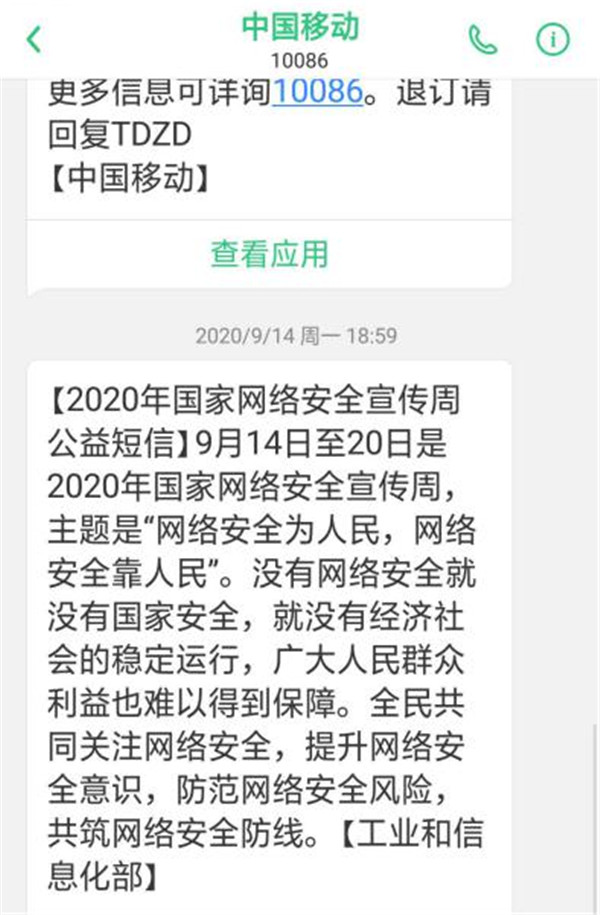Go back to the message list
600x915 pixels.
point(35,40)
